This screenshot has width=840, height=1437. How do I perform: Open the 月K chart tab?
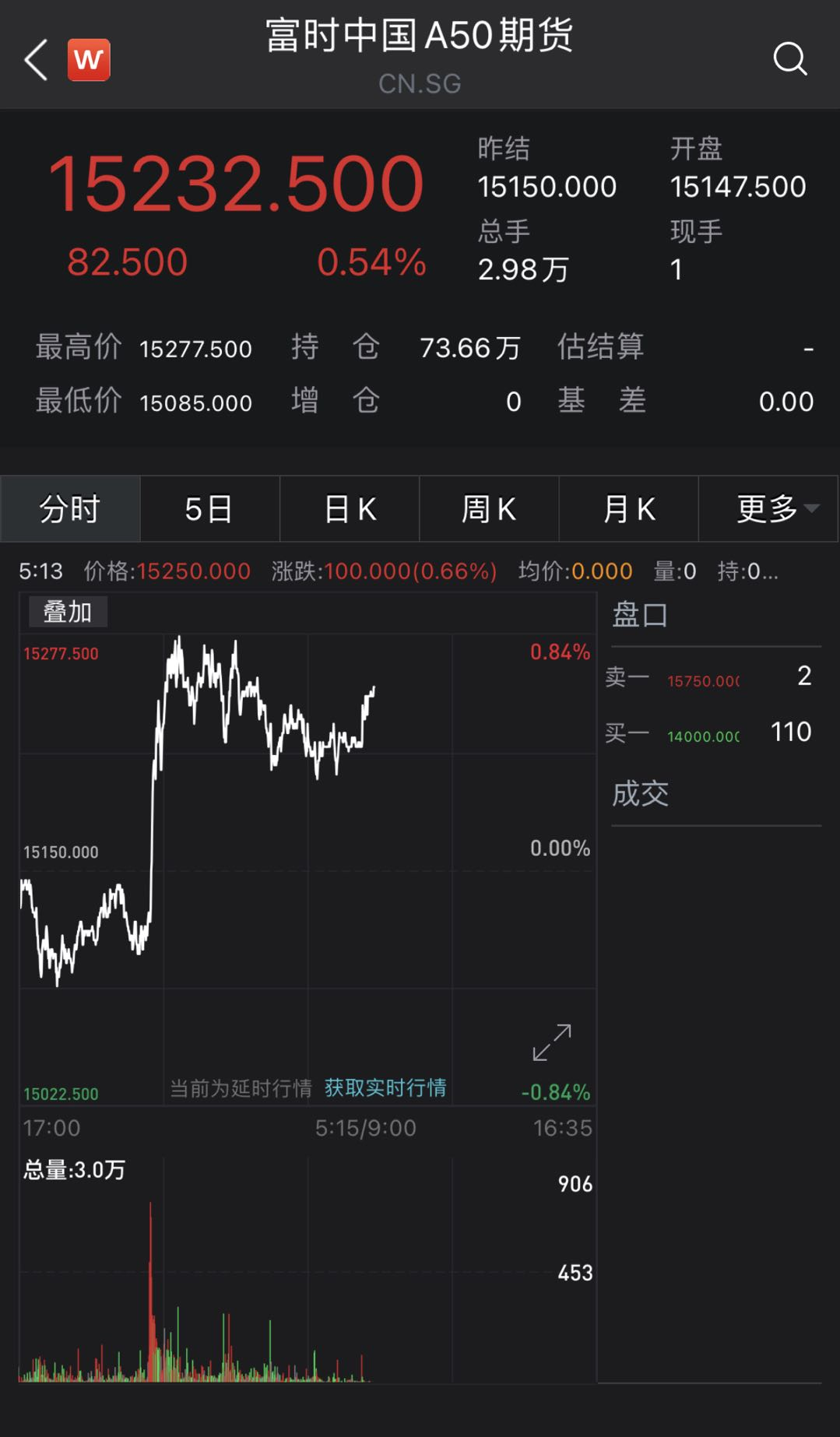point(628,508)
